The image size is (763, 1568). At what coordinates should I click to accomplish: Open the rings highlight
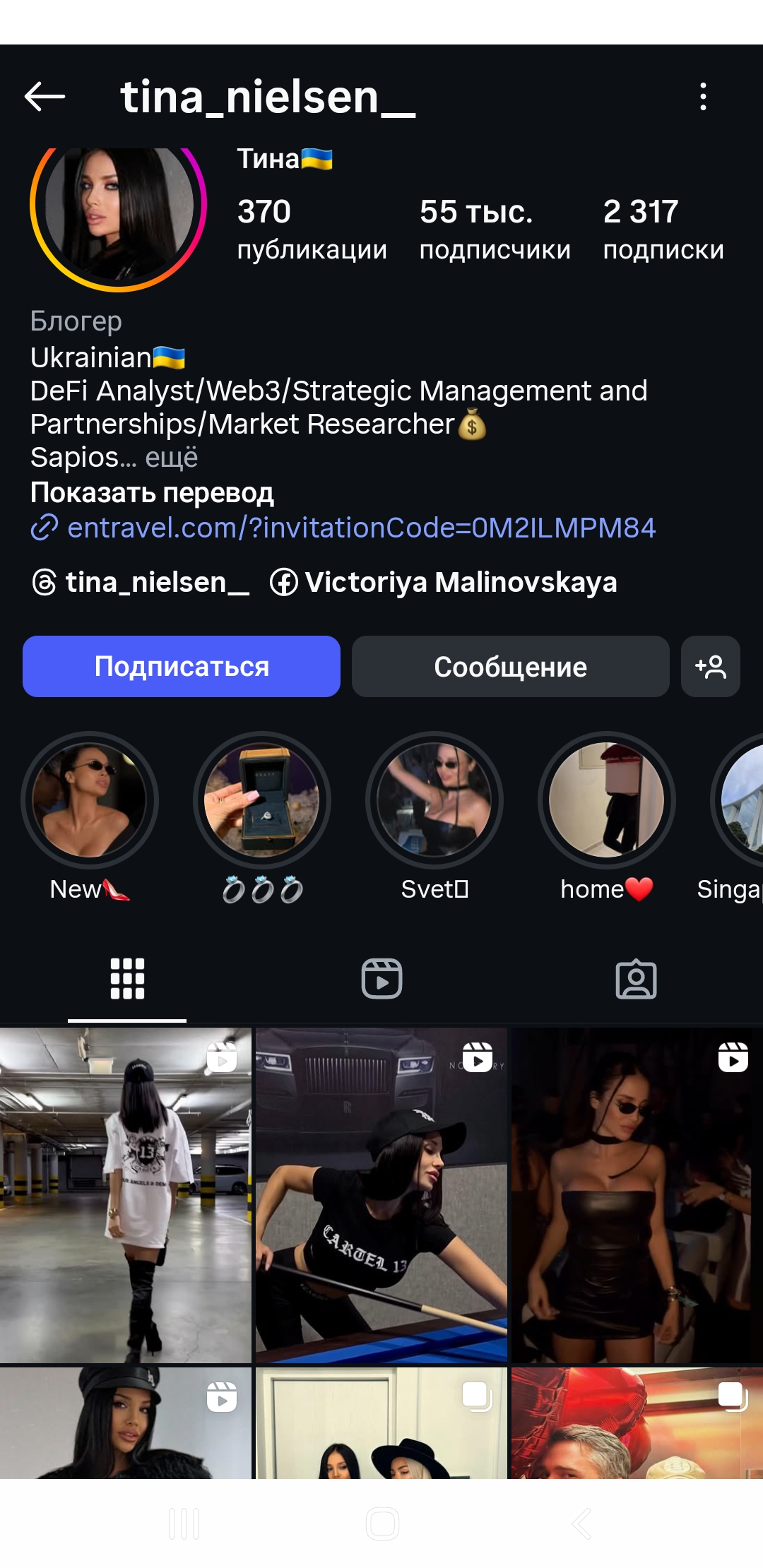click(262, 800)
